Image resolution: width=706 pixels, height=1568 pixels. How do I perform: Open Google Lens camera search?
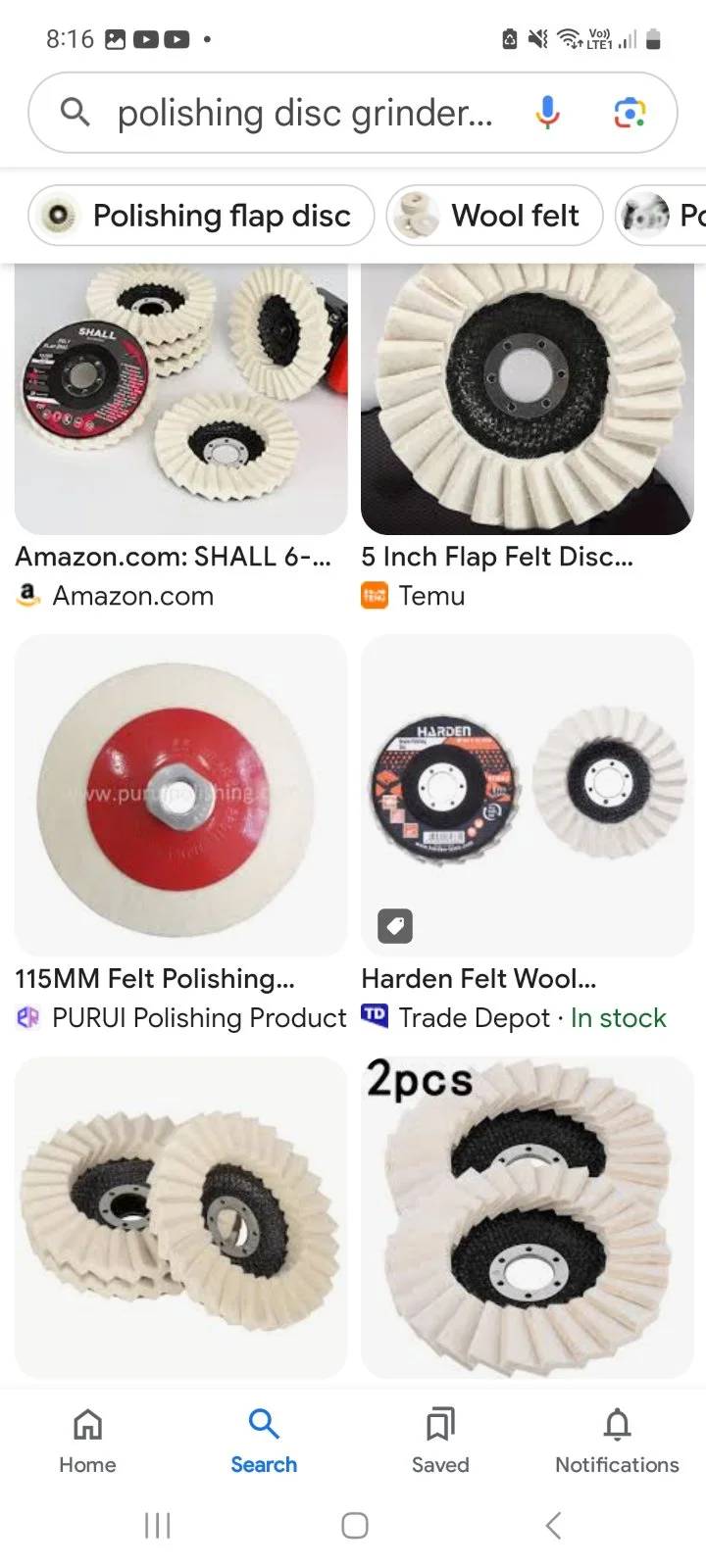(630, 114)
